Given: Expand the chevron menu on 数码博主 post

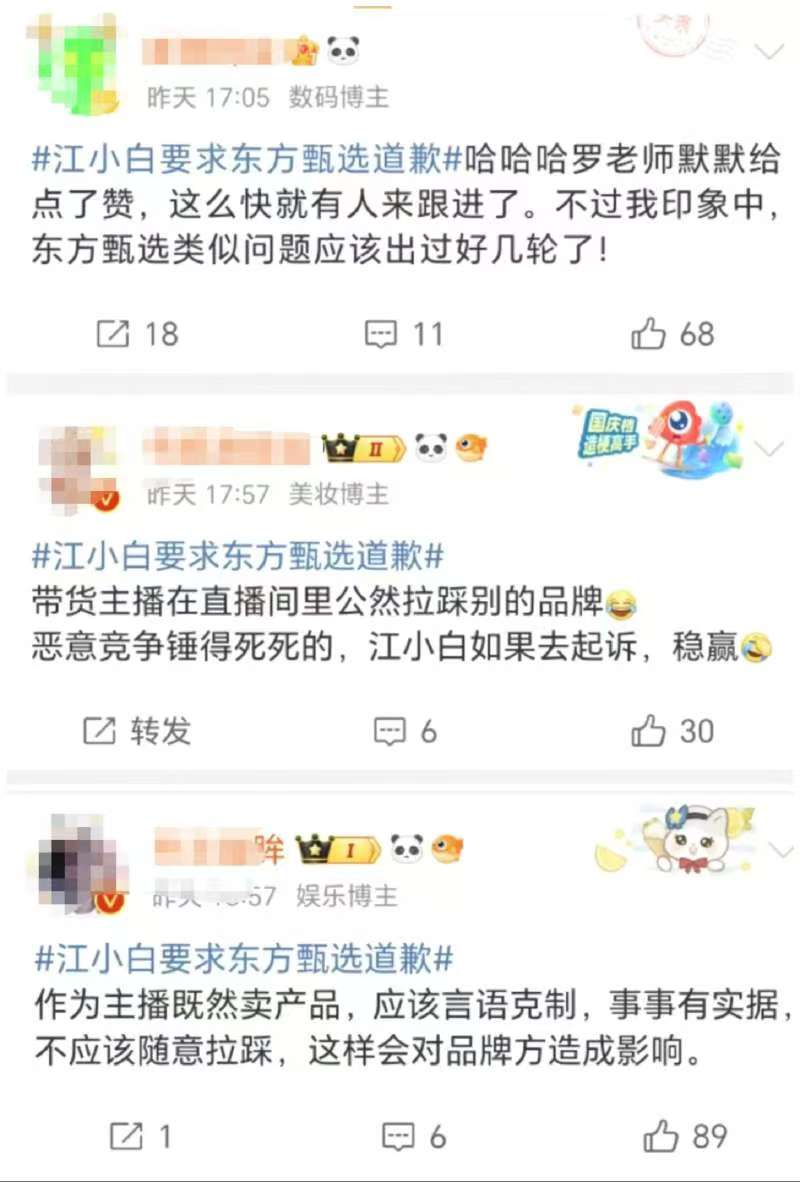Looking at the screenshot, I should [769, 52].
